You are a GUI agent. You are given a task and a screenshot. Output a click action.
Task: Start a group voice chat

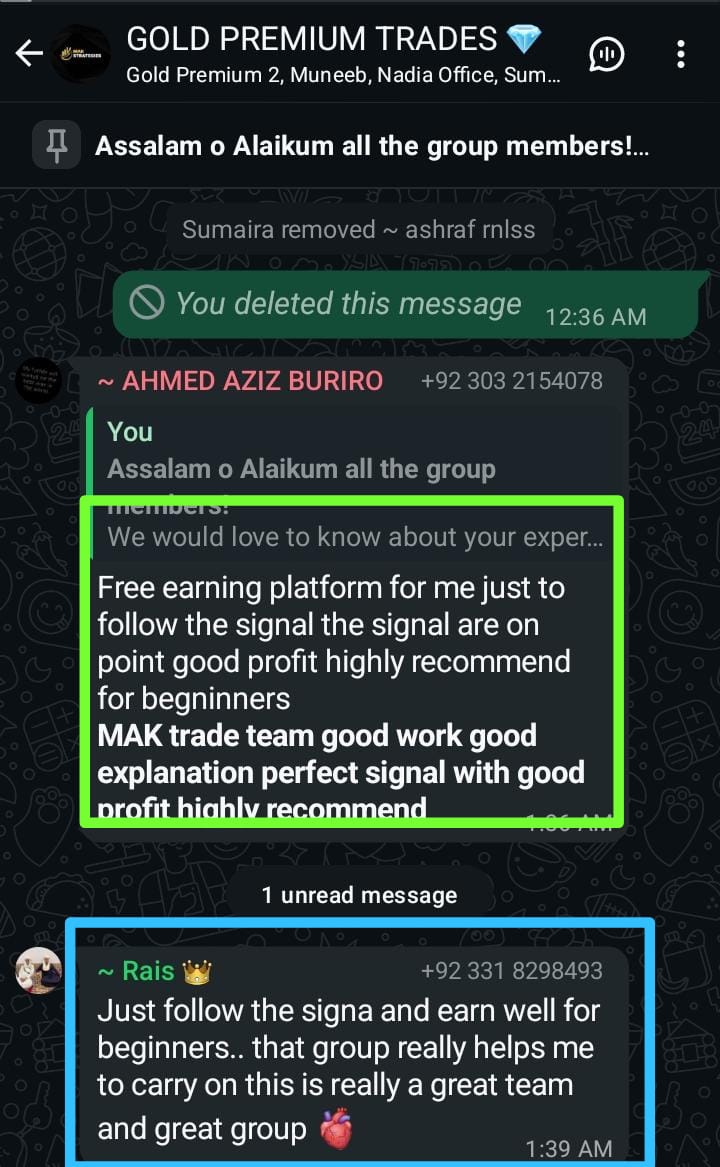(x=606, y=53)
